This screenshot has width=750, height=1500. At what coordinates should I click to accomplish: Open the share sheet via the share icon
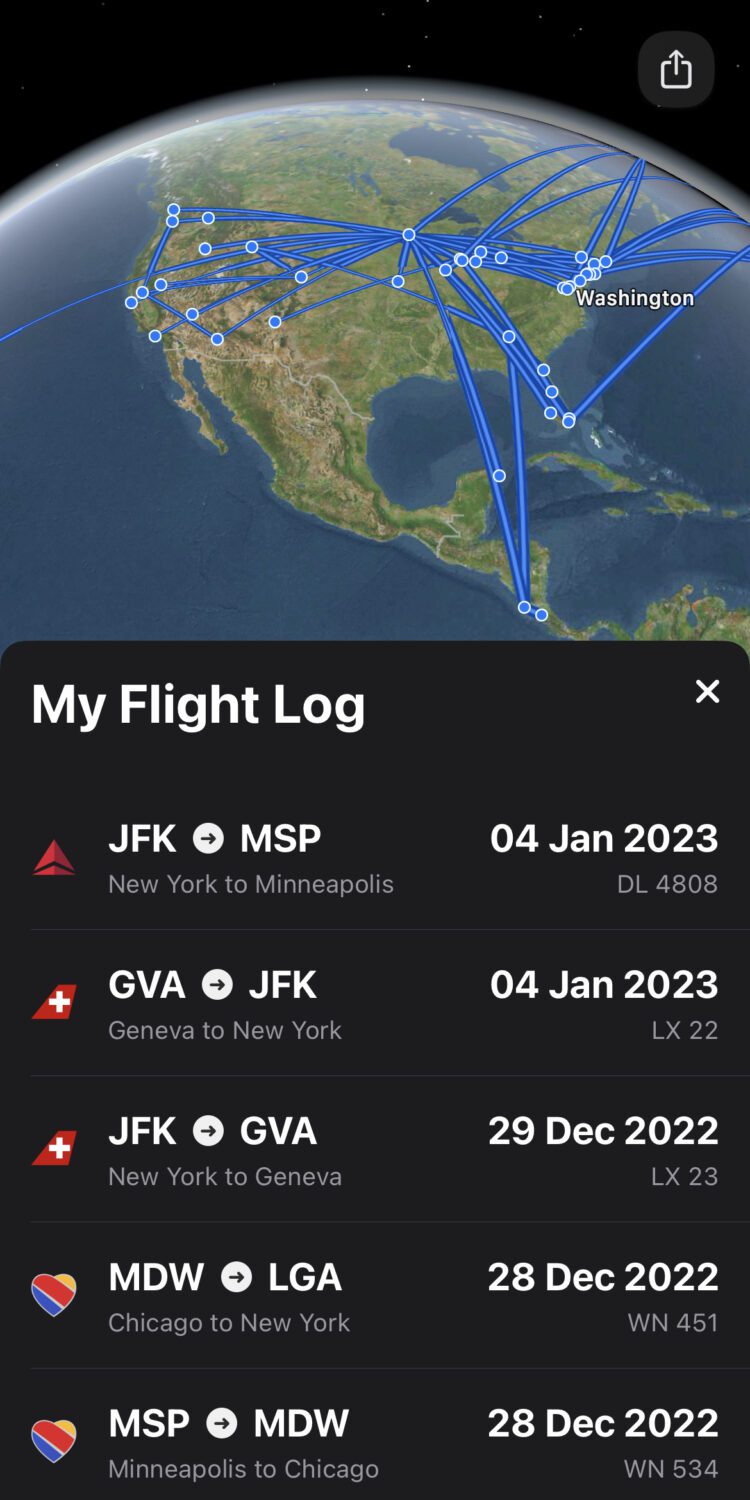click(676, 70)
